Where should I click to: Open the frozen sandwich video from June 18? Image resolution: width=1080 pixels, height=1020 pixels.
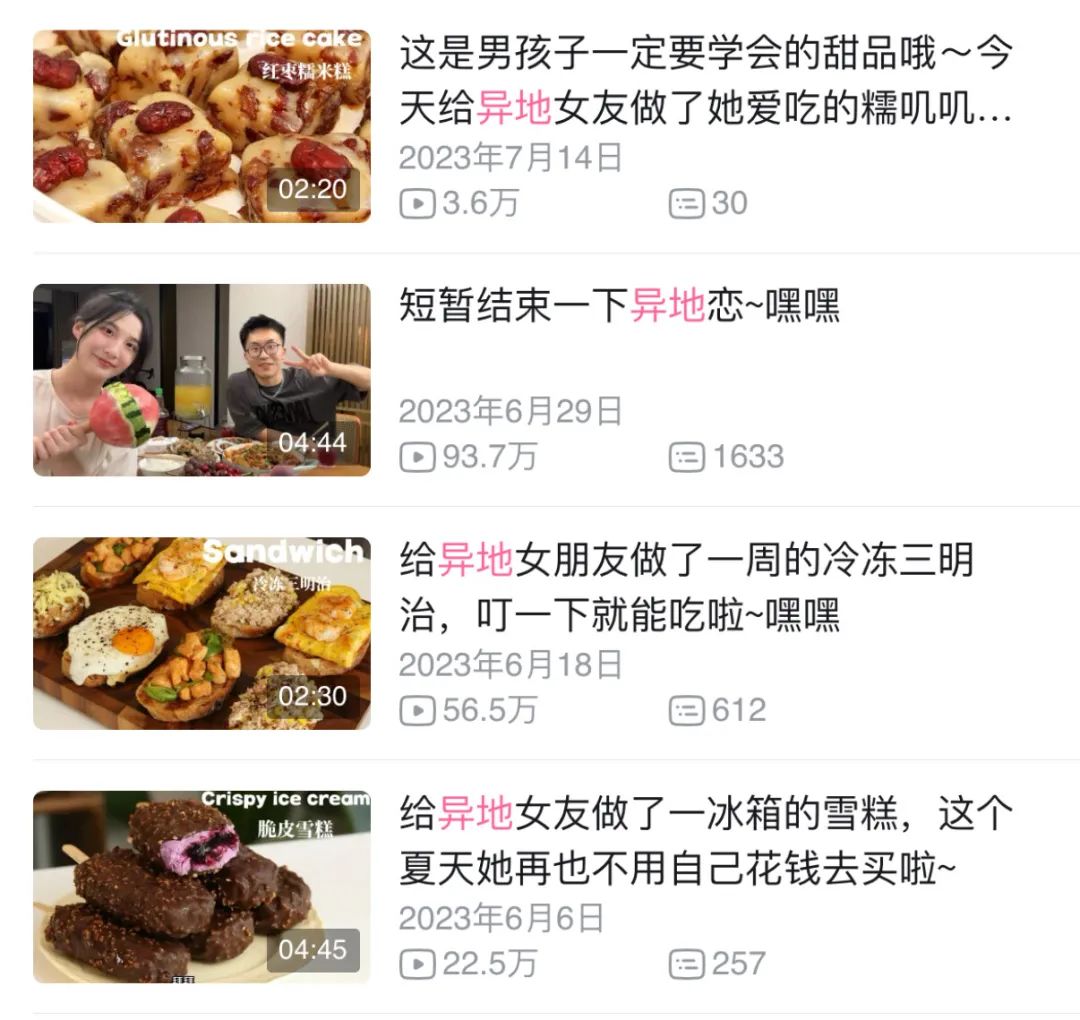[x=202, y=633]
